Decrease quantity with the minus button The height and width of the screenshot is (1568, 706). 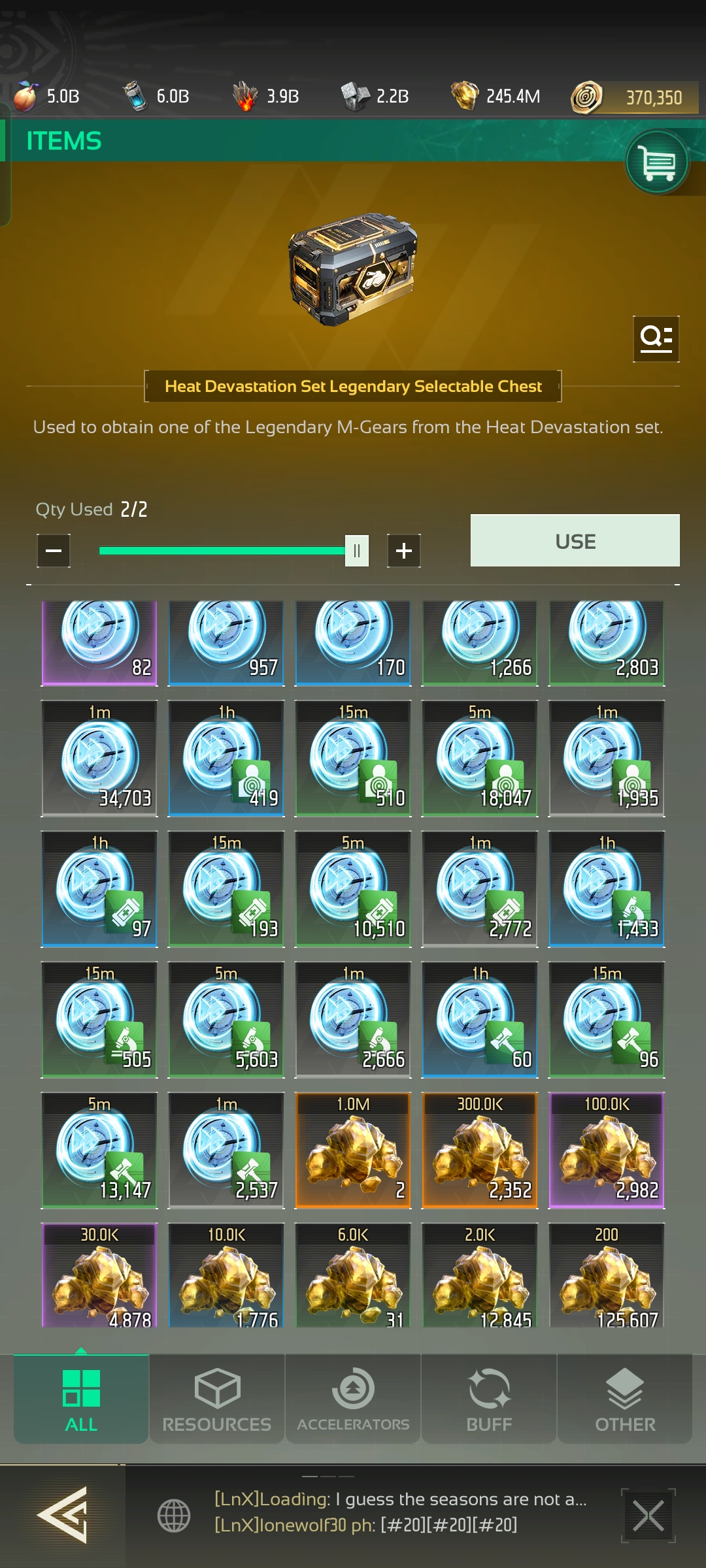pos(54,551)
